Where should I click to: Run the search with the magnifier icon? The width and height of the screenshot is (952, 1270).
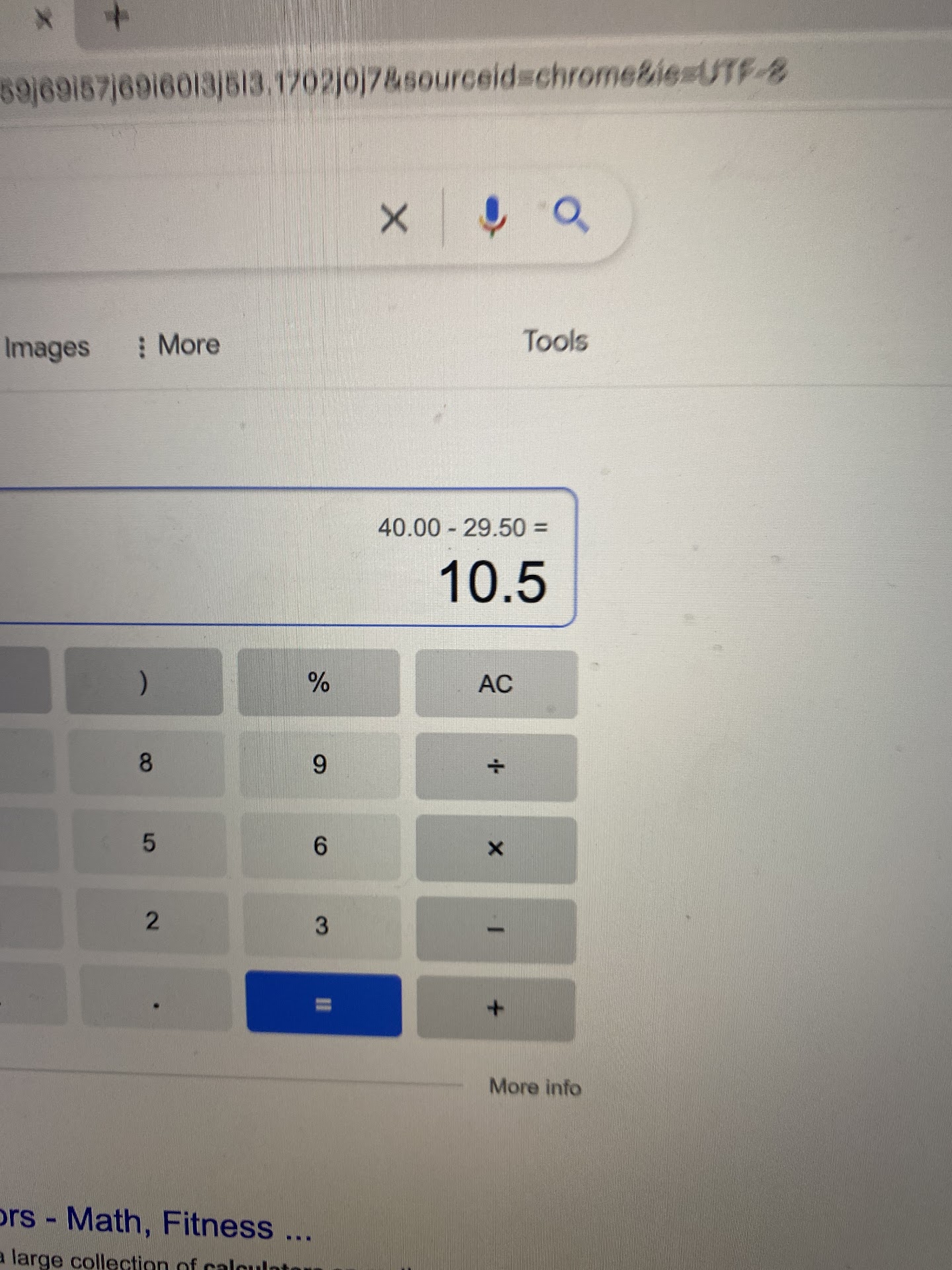click(571, 216)
